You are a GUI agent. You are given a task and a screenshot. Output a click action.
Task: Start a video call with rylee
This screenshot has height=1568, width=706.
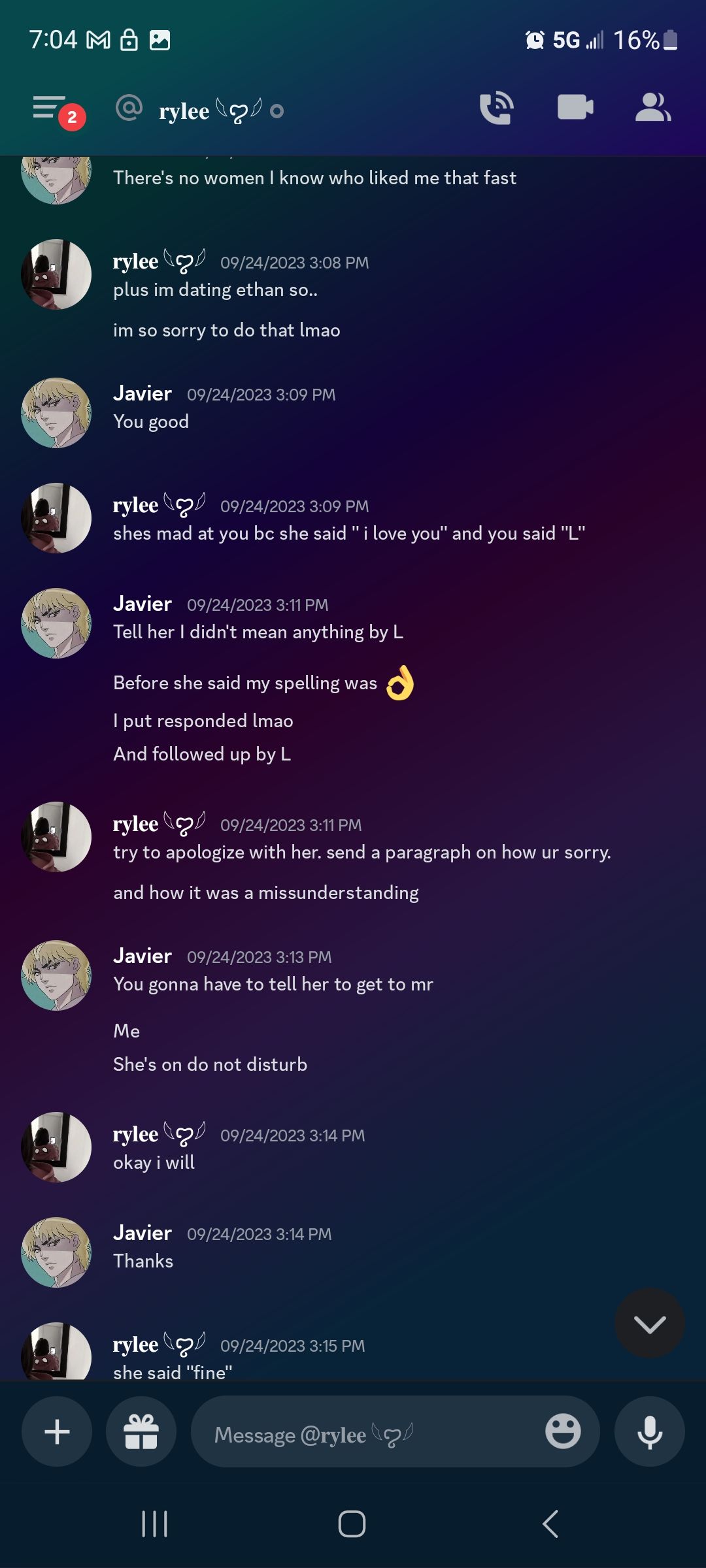coord(575,107)
